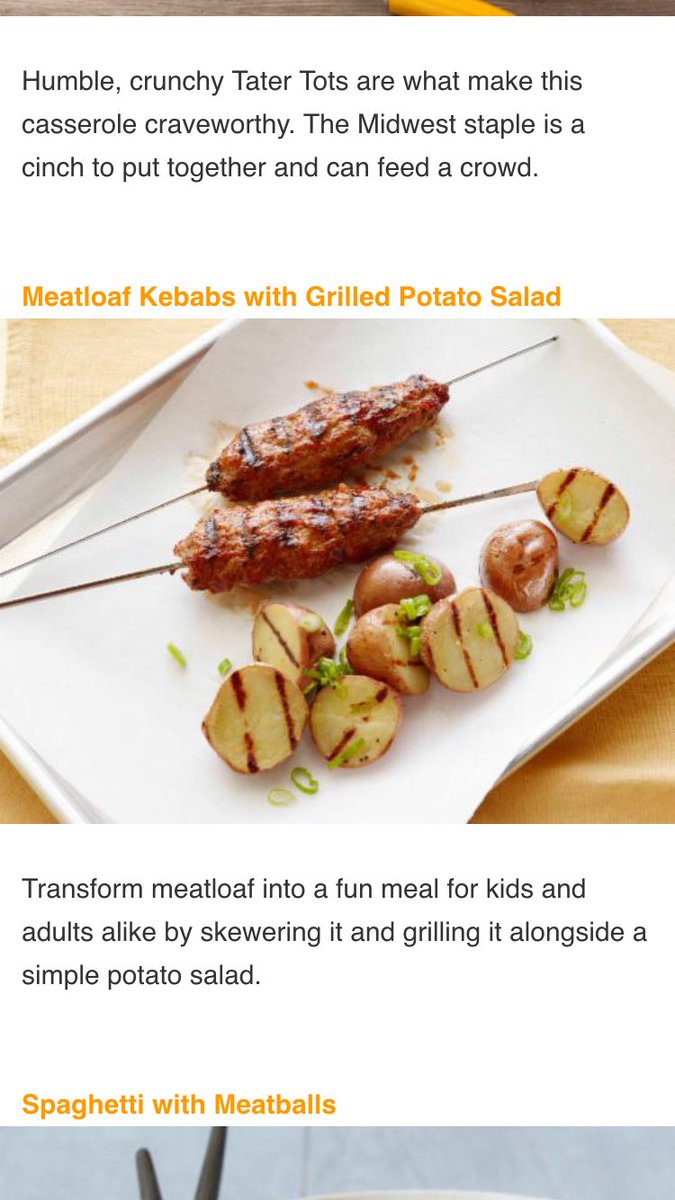
Task: Open the Spaghetti with Meatballs recipe link
Action: pyautogui.click(x=179, y=1105)
